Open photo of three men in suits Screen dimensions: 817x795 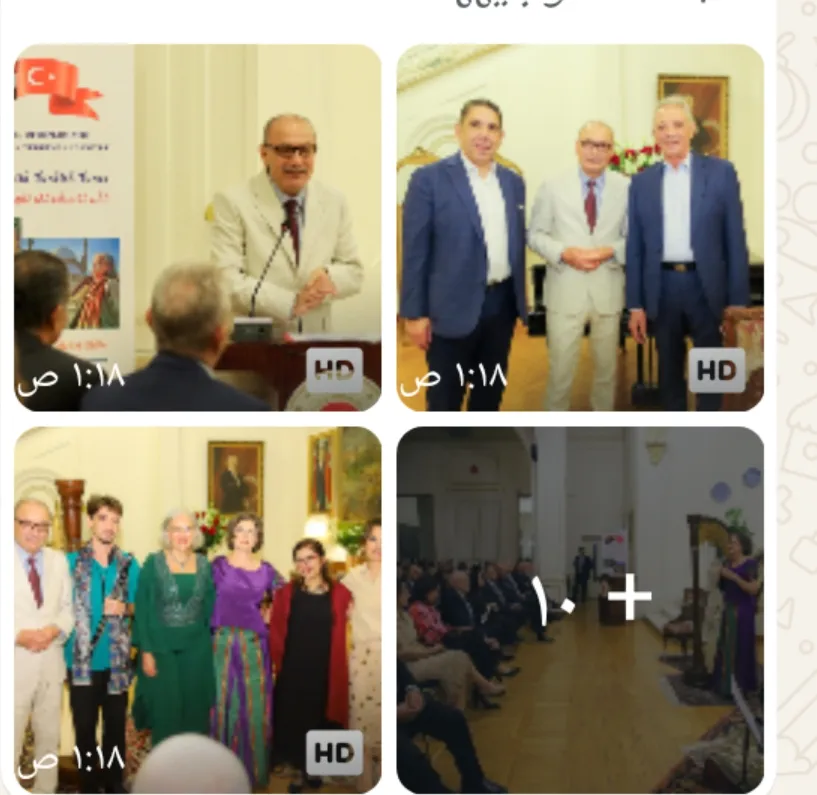pos(580,227)
